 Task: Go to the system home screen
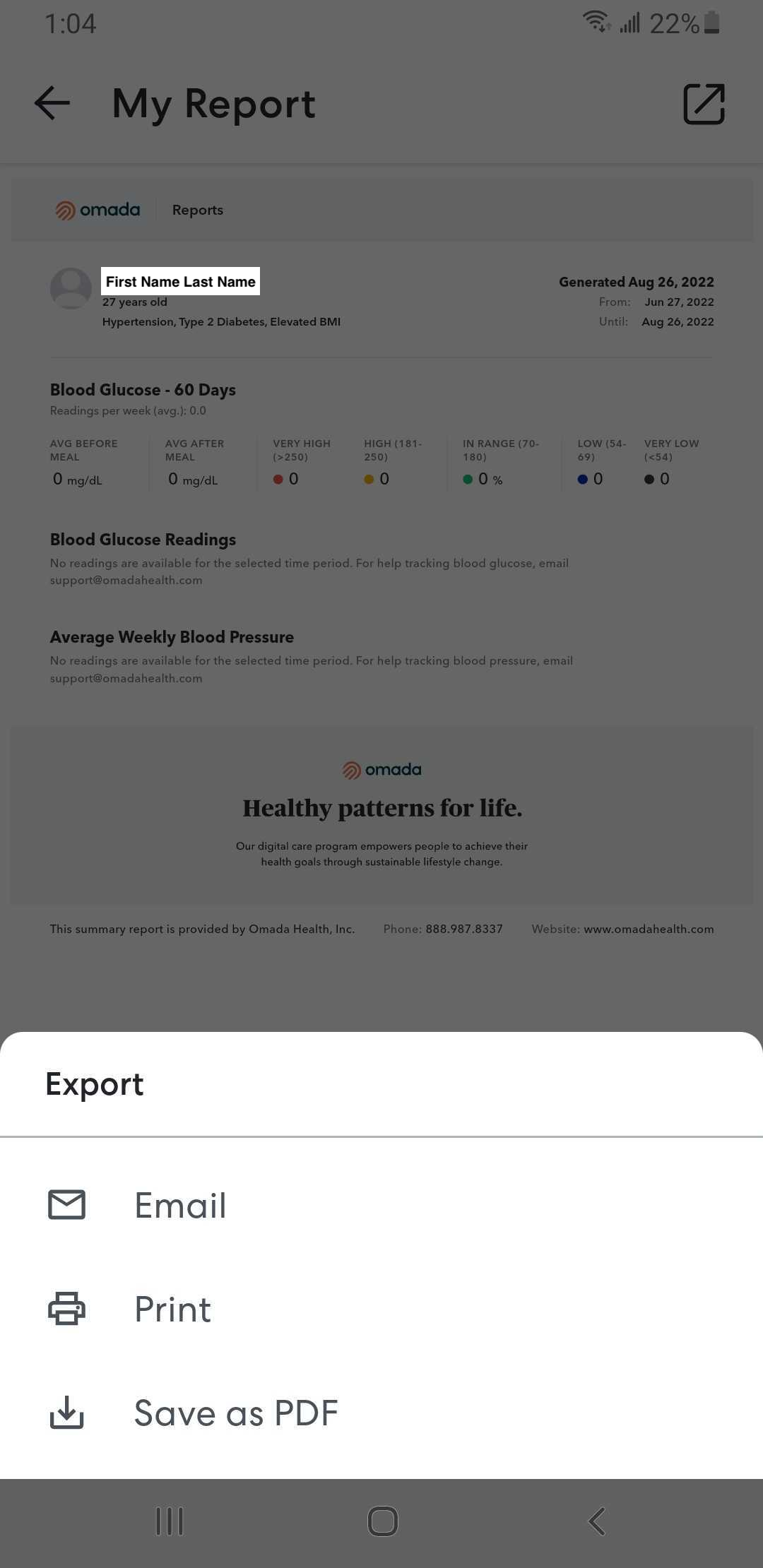pos(382,1521)
